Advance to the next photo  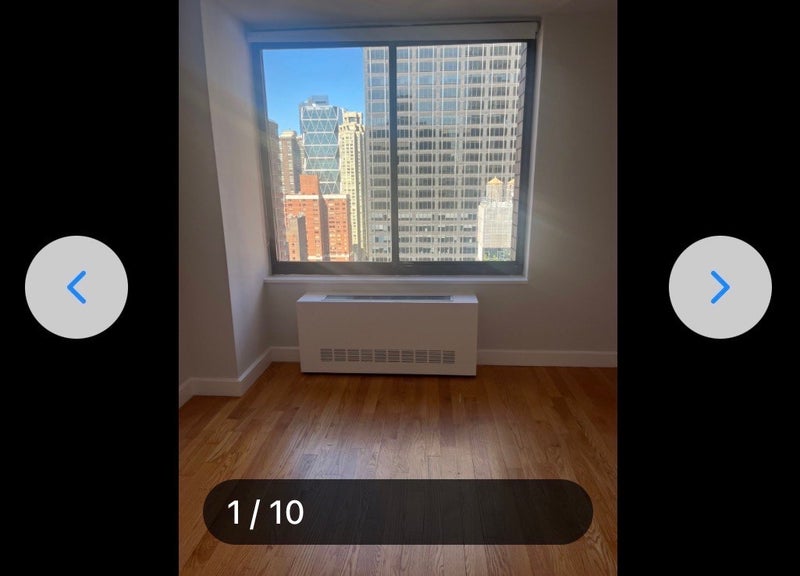720,287
